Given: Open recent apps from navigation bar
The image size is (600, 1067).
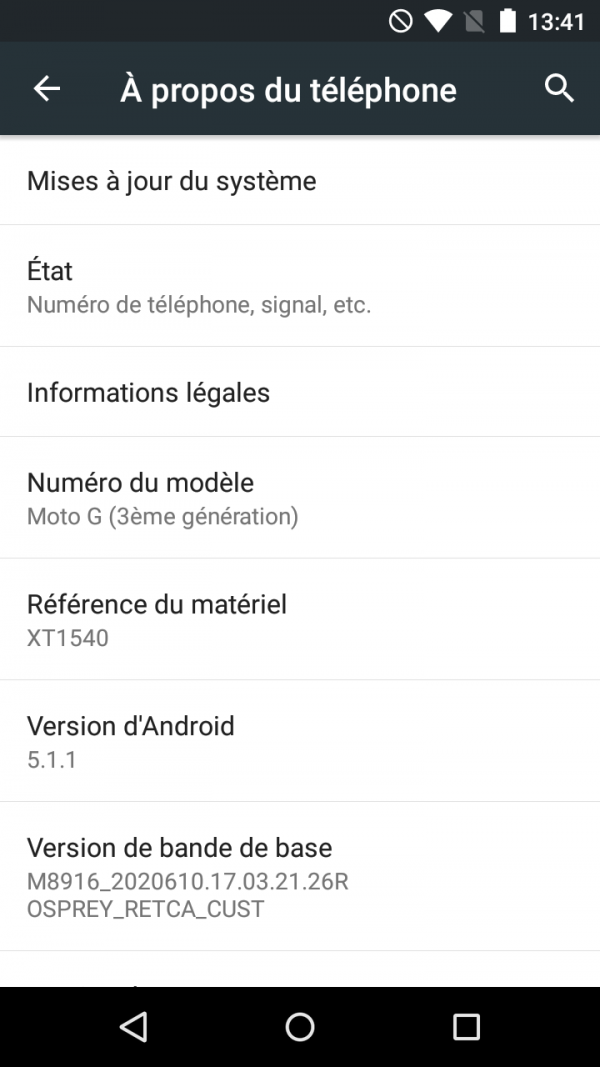Looking at the screenshot, I should 466,1026.
